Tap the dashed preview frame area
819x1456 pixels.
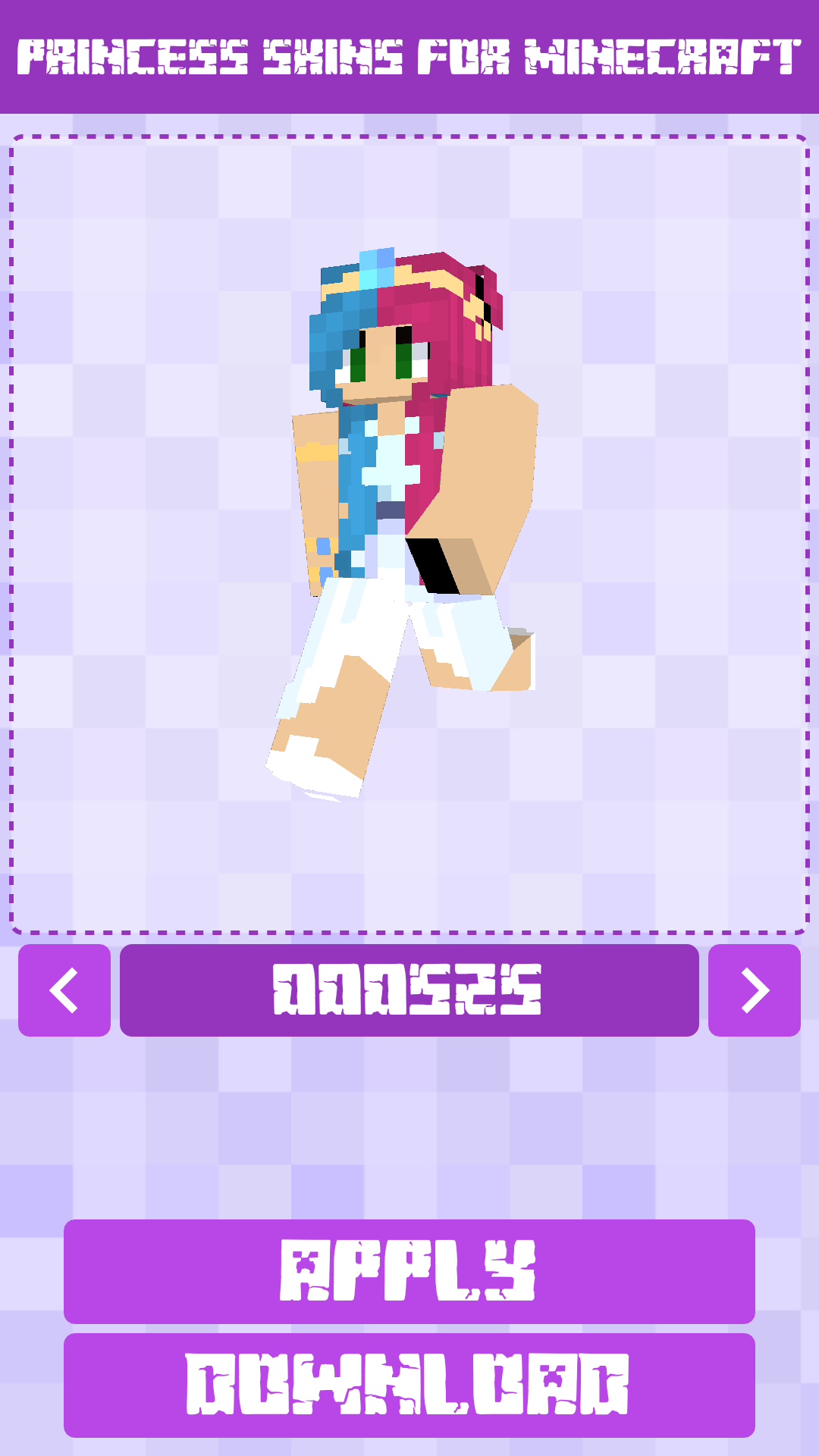coord(409,531)
